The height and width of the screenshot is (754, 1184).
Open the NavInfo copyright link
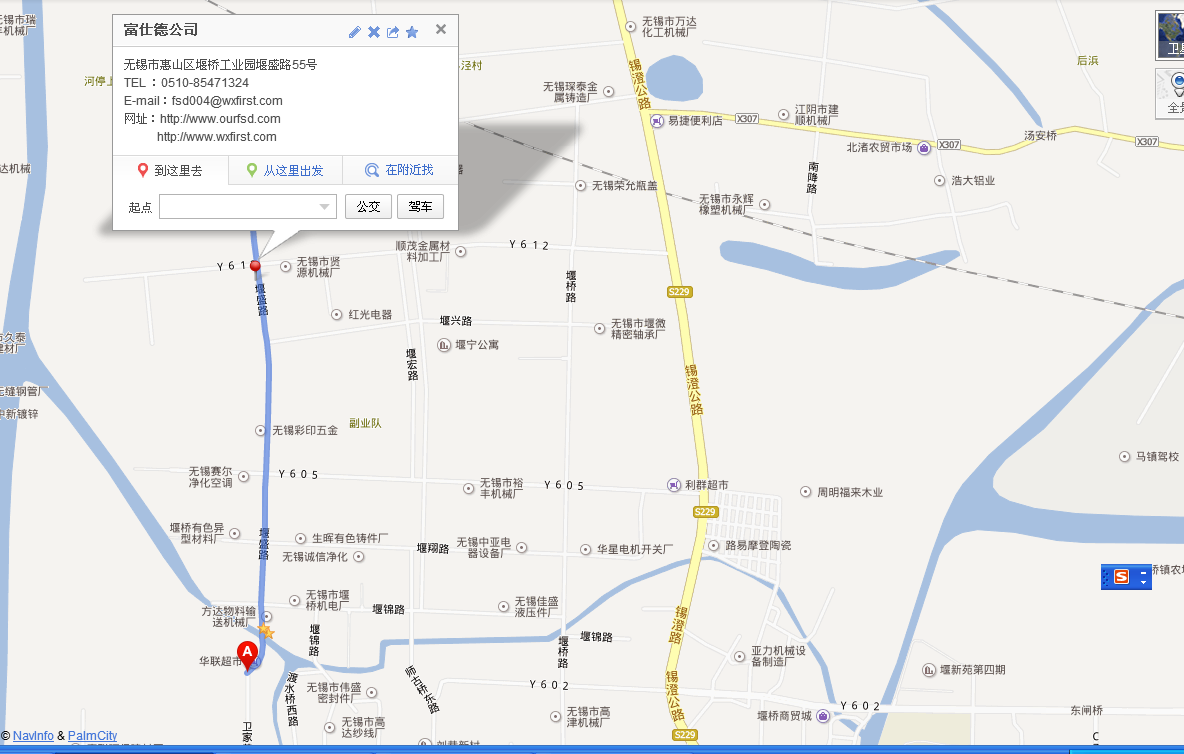[33, 736]
